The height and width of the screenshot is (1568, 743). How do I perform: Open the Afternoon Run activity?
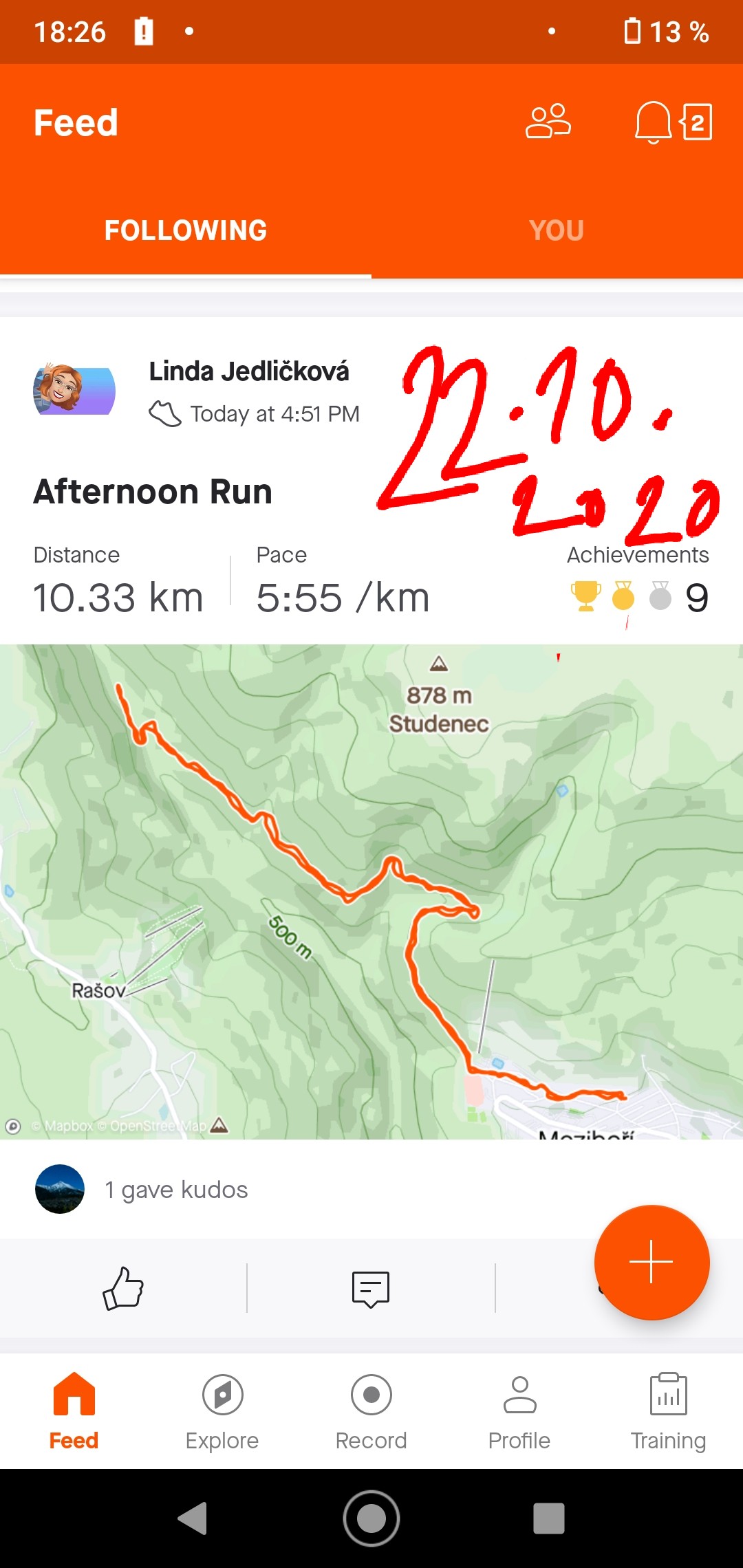pyautogui.click(x=153, y=492)
